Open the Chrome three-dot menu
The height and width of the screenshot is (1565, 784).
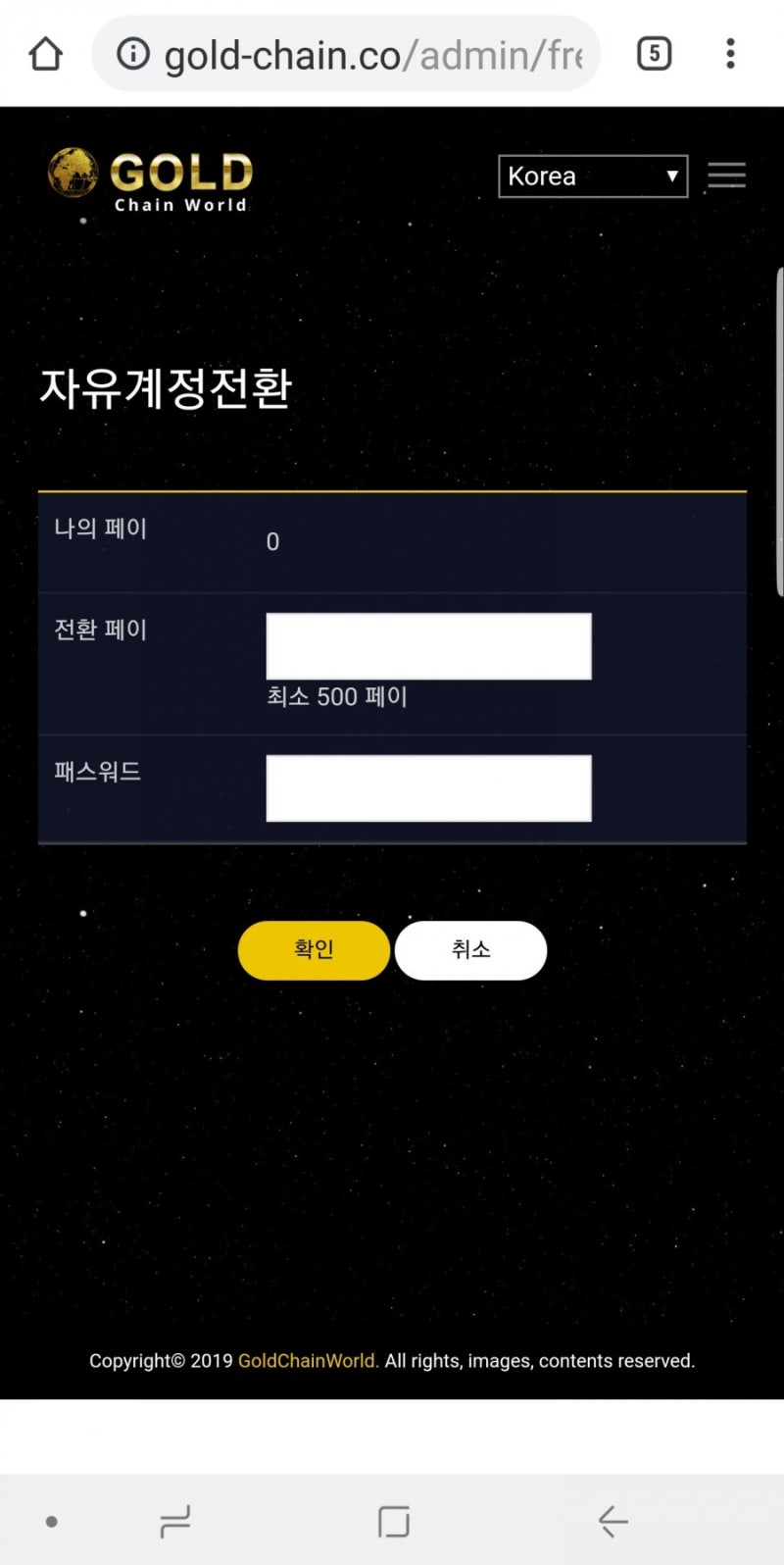tap(730, 54)
